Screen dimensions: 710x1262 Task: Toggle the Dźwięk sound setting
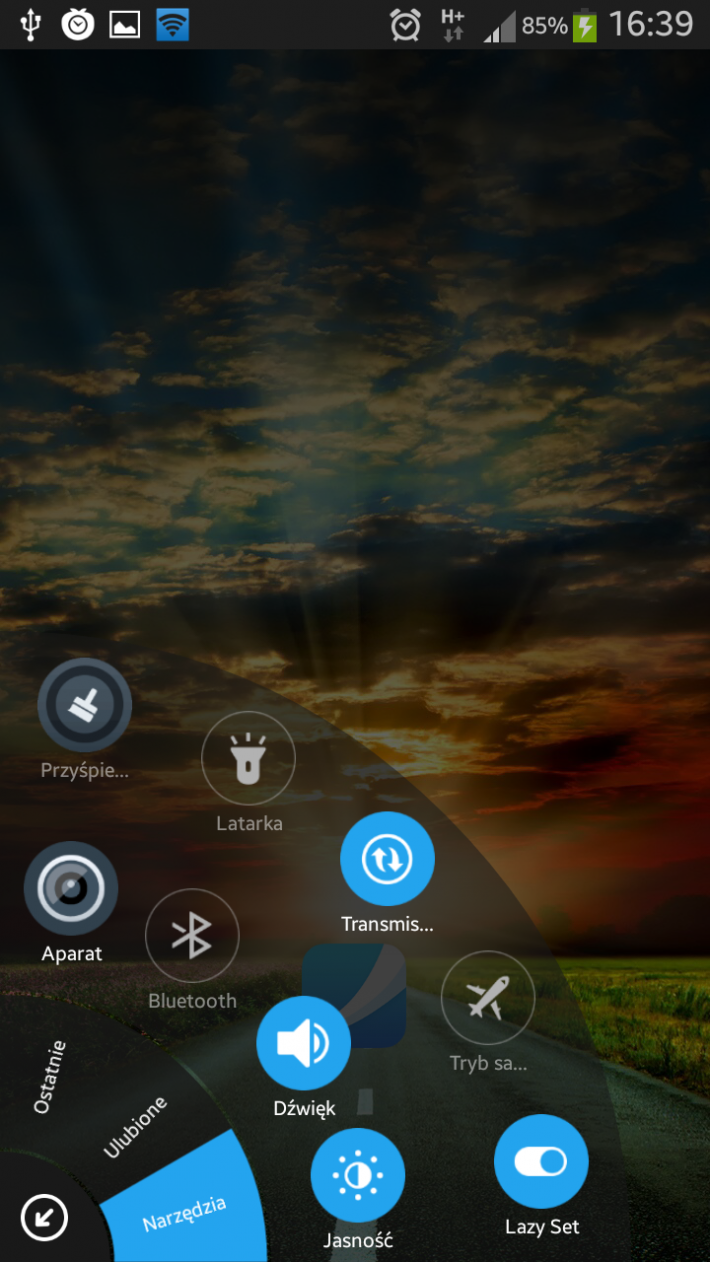pos(304,1044)
